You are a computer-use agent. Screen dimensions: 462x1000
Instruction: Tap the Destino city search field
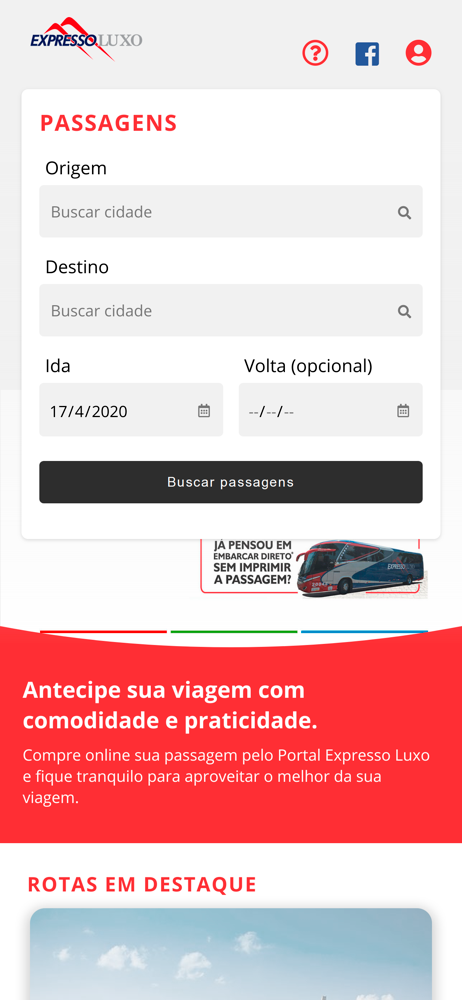click(x=230, y=310)
